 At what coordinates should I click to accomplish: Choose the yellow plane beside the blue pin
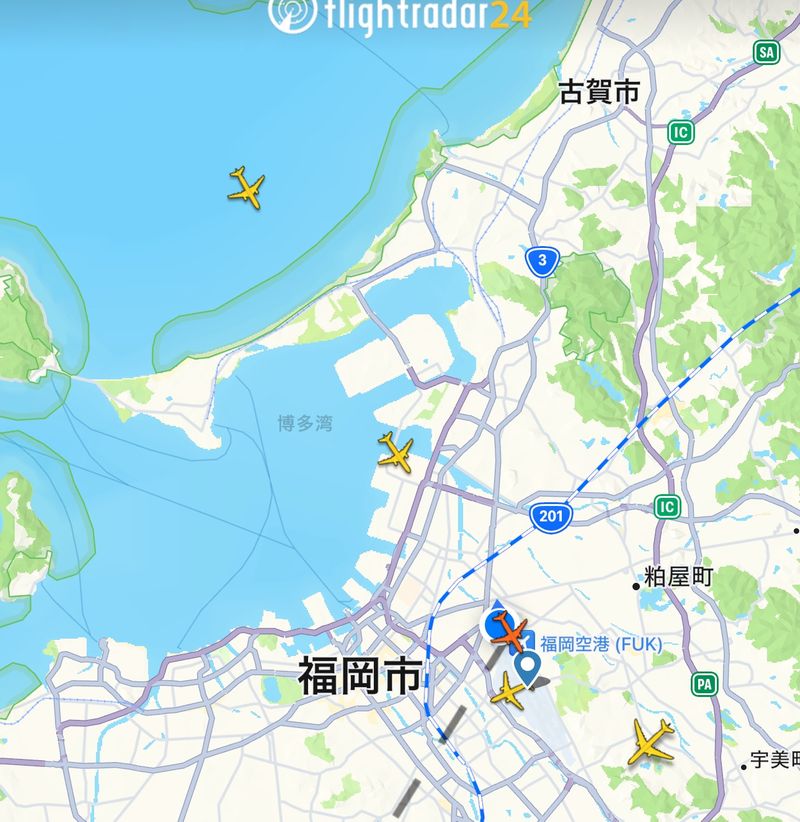[x=508, y=691]
